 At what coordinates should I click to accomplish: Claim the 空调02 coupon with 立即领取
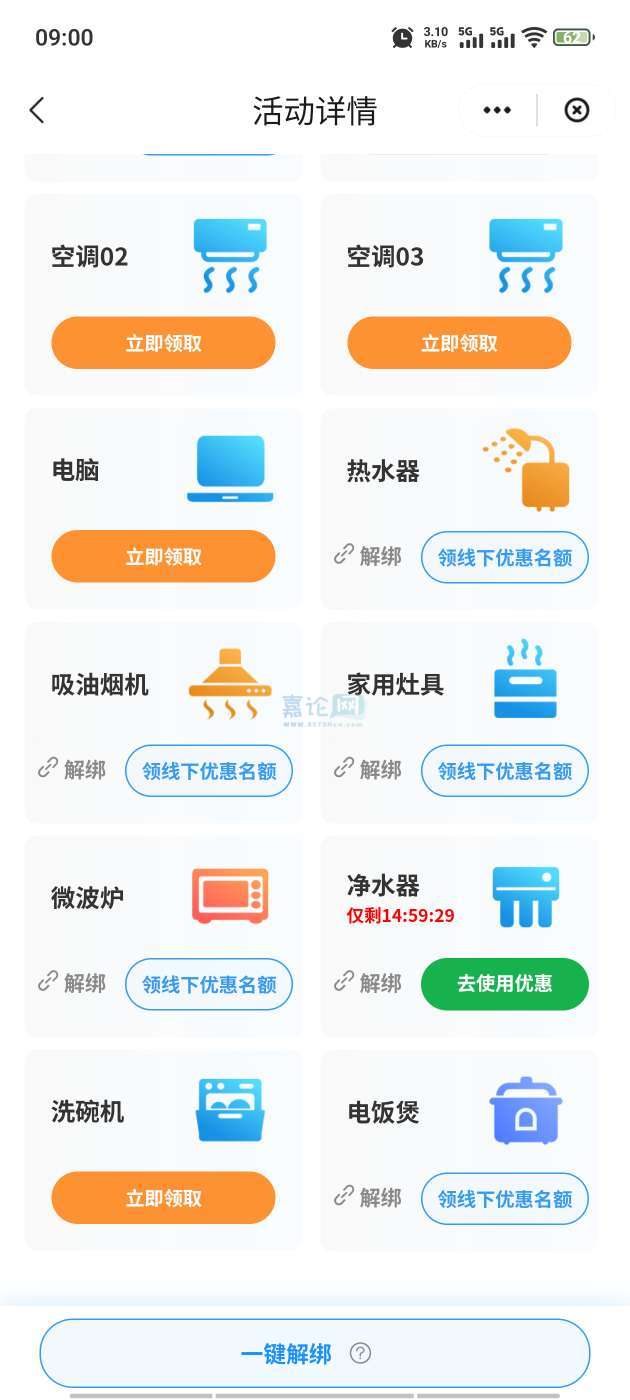(163, 343)
